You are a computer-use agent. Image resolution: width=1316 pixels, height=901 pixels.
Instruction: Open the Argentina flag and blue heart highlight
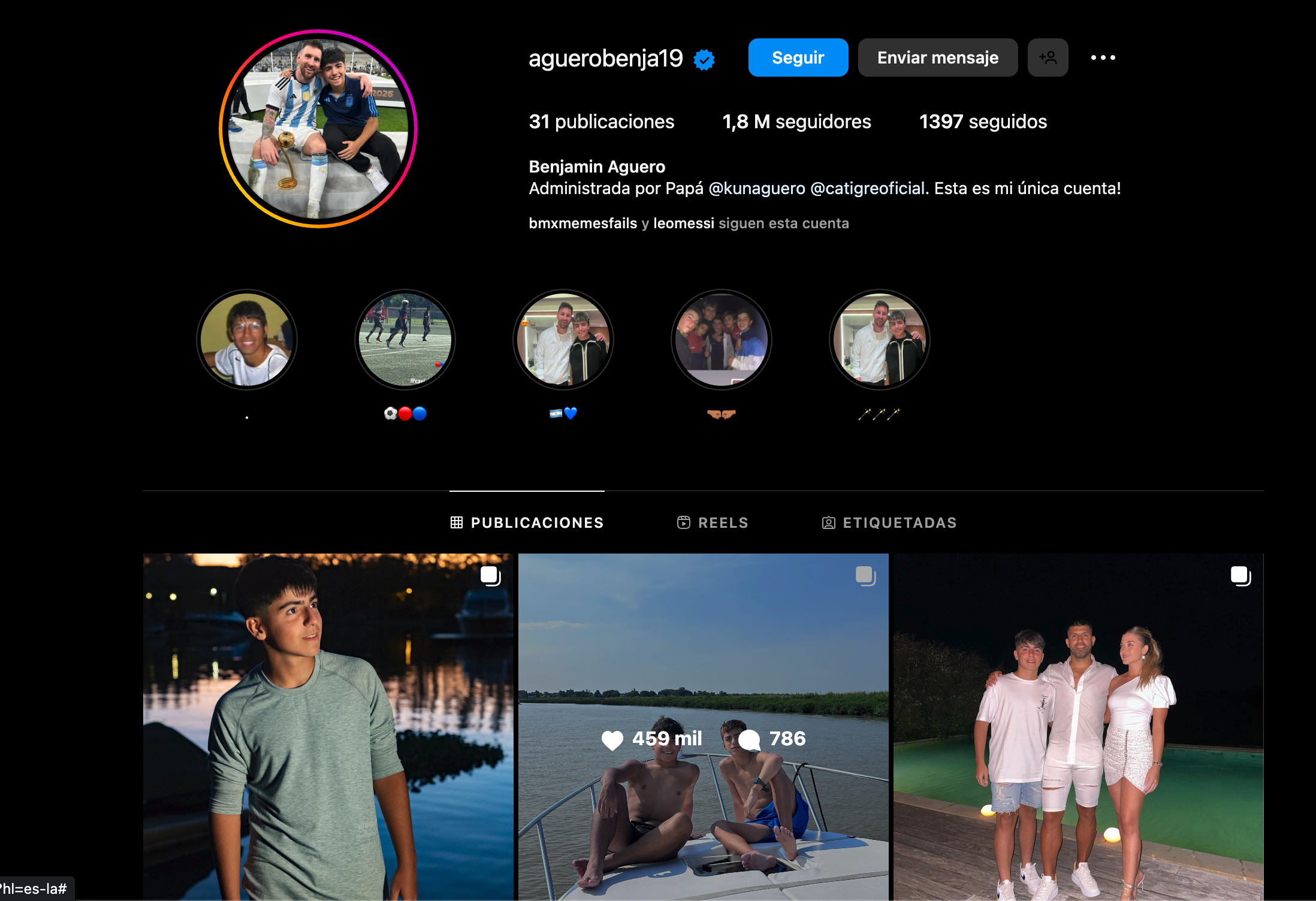coord(563,340)
